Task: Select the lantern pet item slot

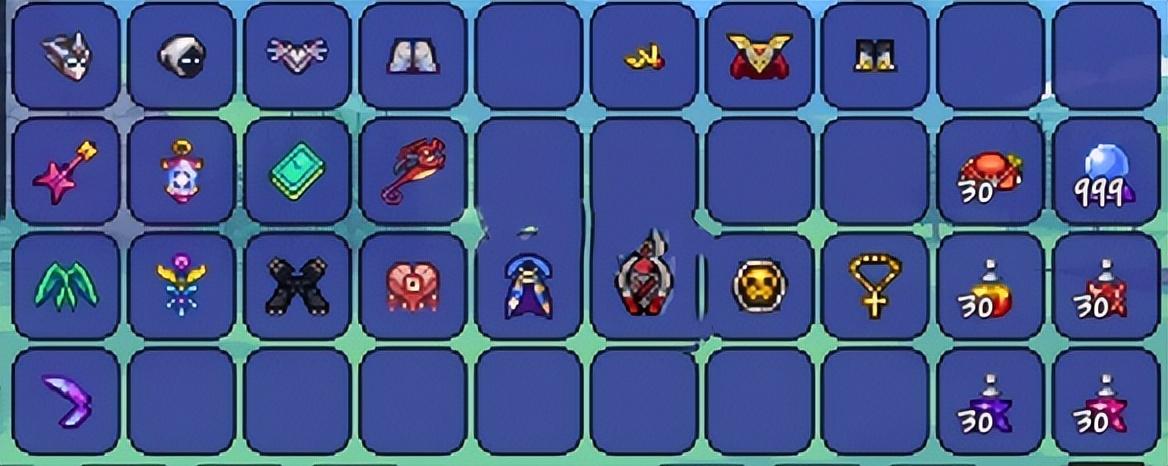Action: (x=182, y=171)
